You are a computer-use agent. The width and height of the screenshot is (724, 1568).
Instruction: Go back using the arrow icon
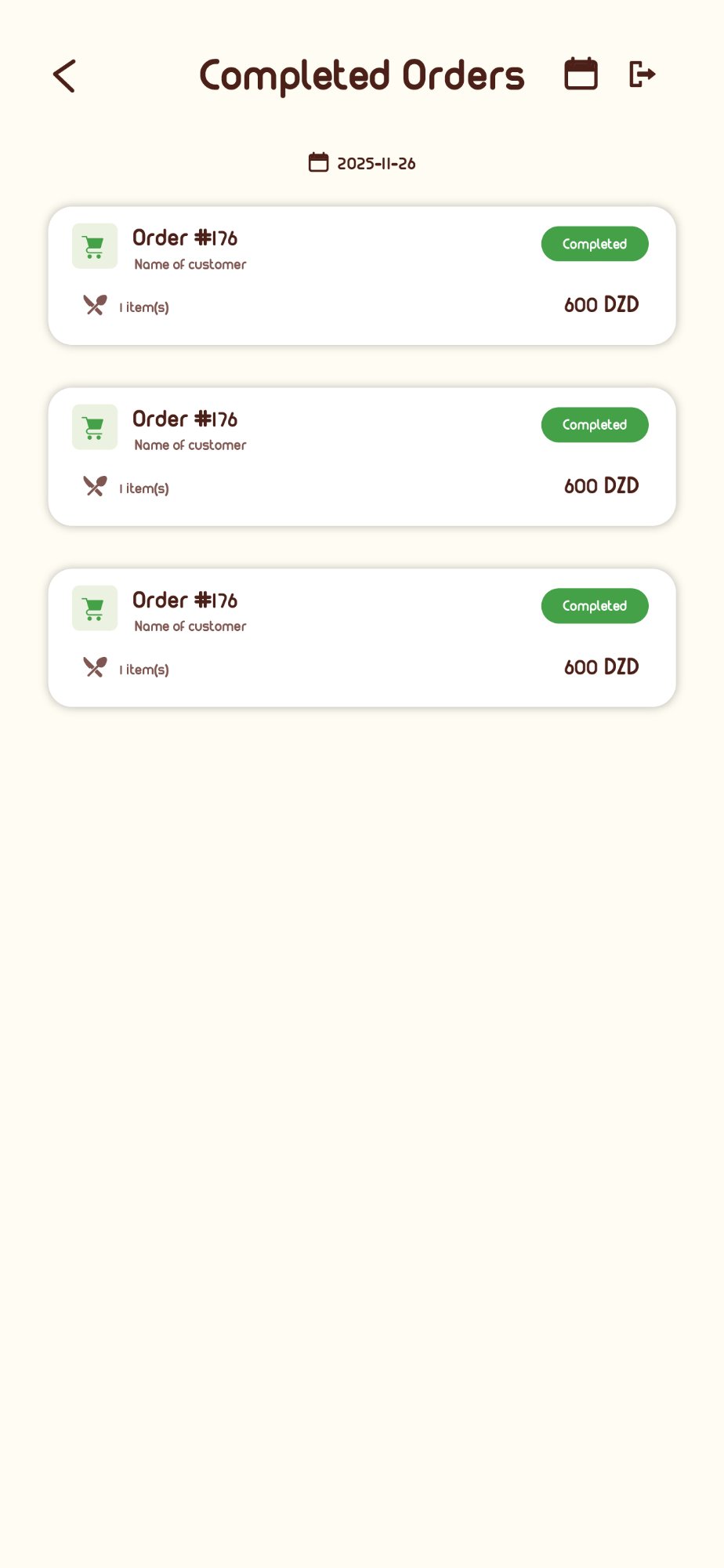click(64, 76)
